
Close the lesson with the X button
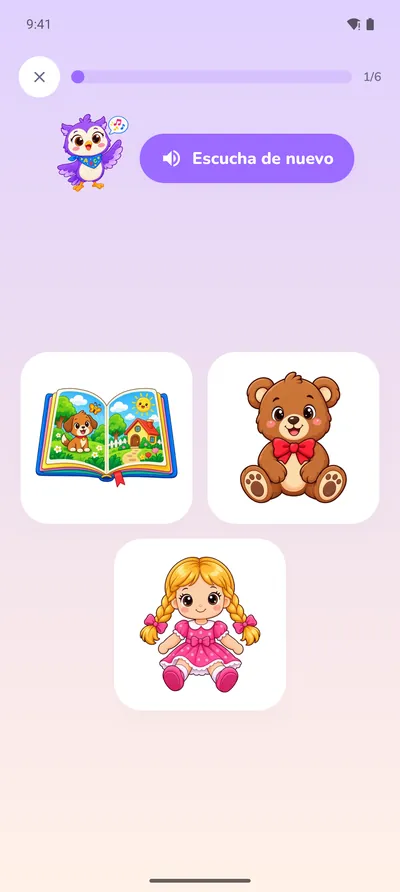pos(39,77)
